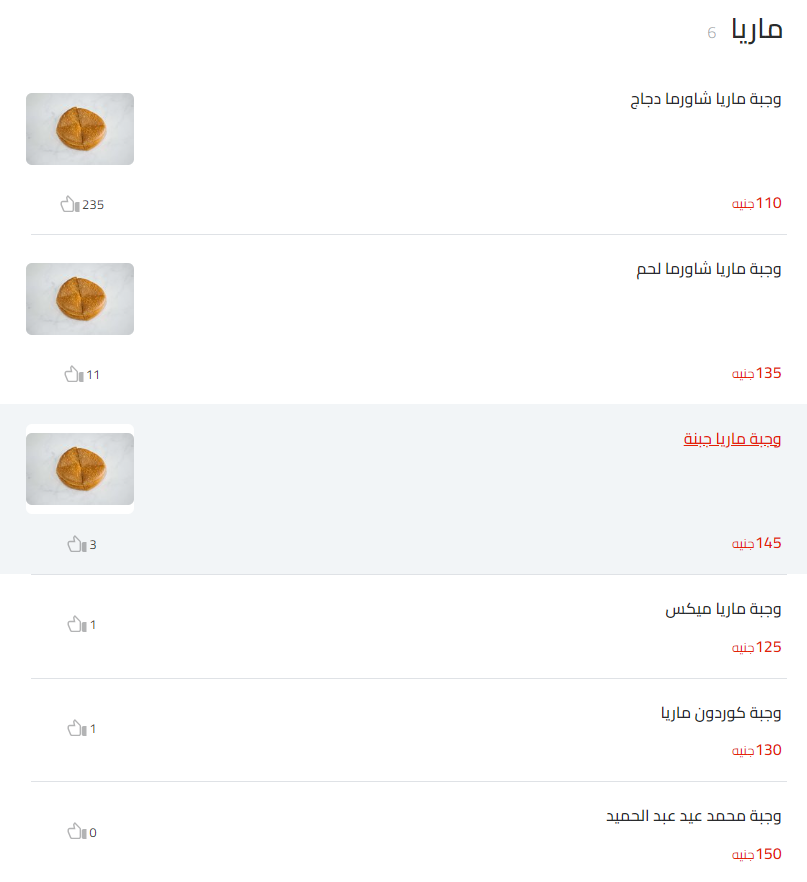Open the وجبة ماريا جبنة item link
Image resolution: width=807 pixels, height=882 pixels.
pyautogui.click(x=732, y=438)
